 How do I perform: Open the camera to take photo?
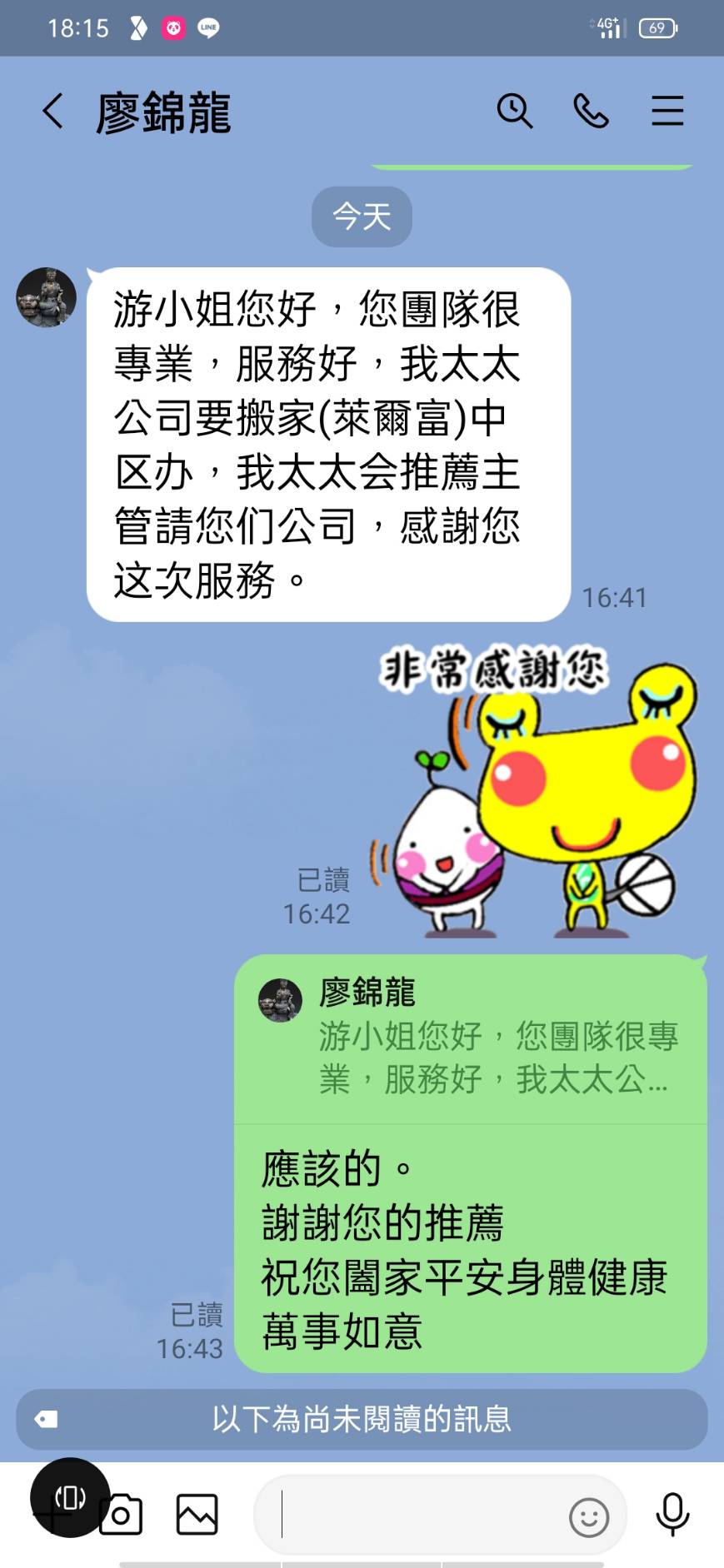122,1516
